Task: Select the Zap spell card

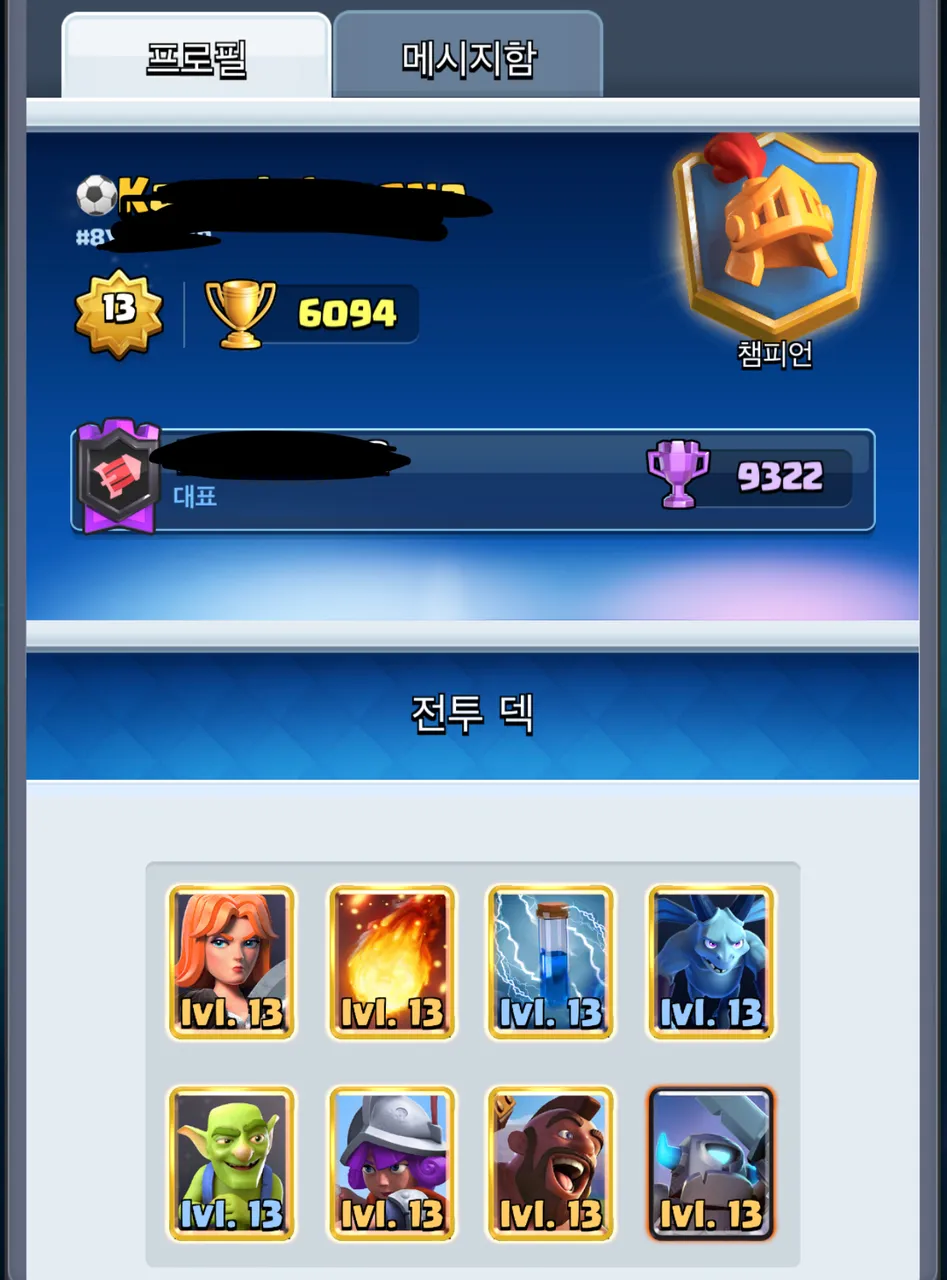Action: click(x=551, y=961)
